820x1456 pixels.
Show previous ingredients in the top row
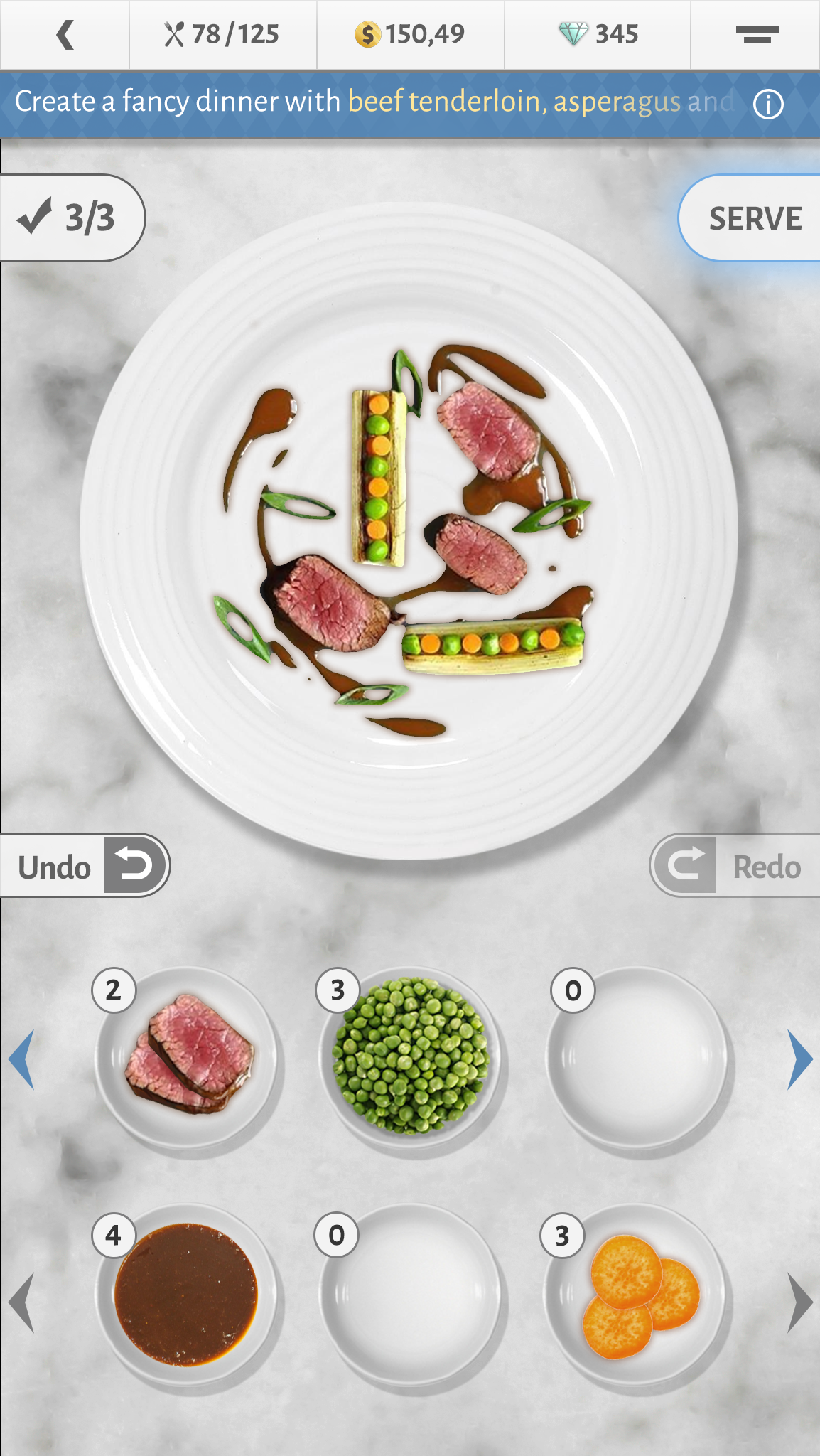(21, 1059)
